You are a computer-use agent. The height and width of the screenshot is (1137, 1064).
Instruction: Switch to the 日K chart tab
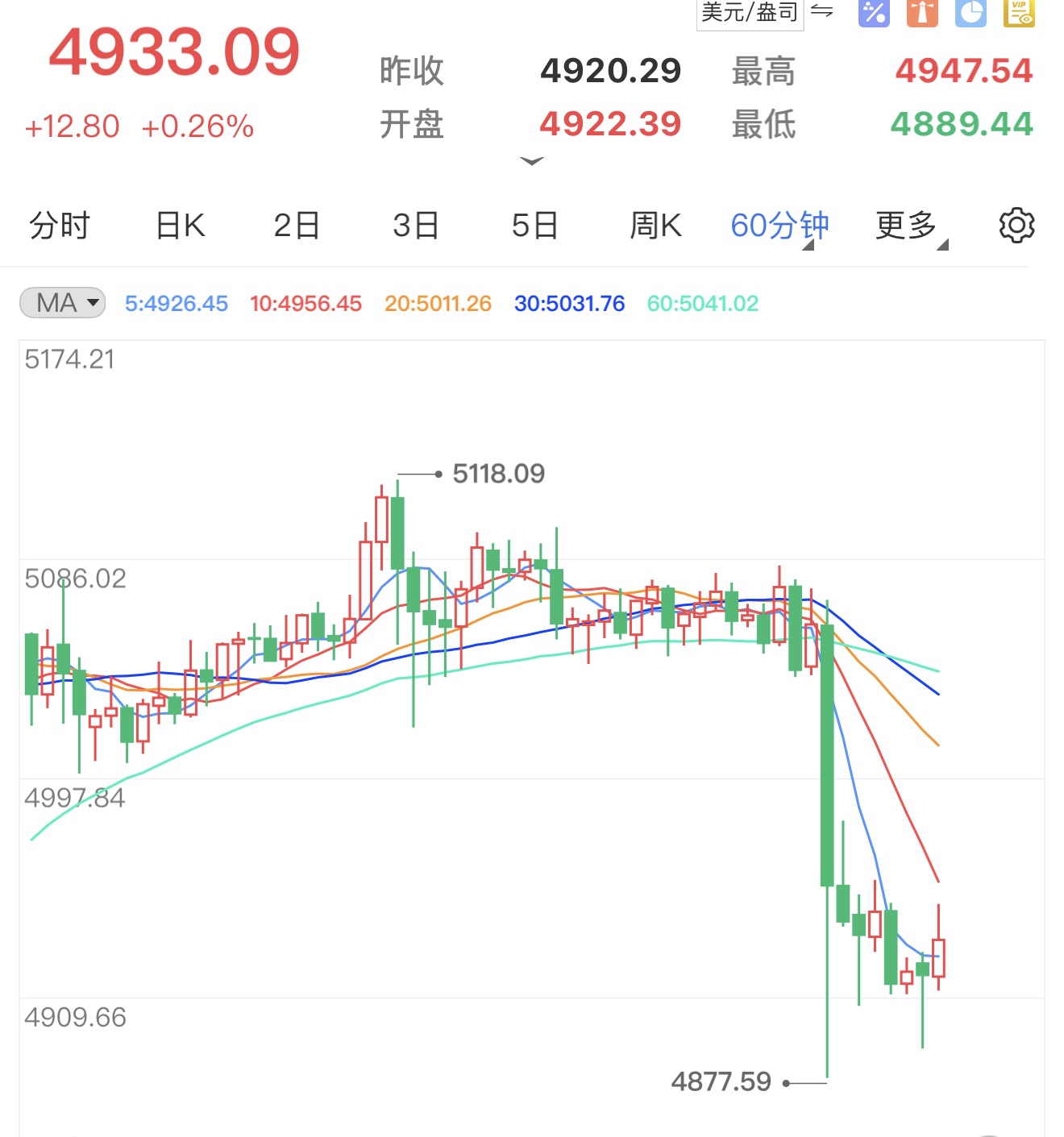pyautogui.click(x=180, y=226)
